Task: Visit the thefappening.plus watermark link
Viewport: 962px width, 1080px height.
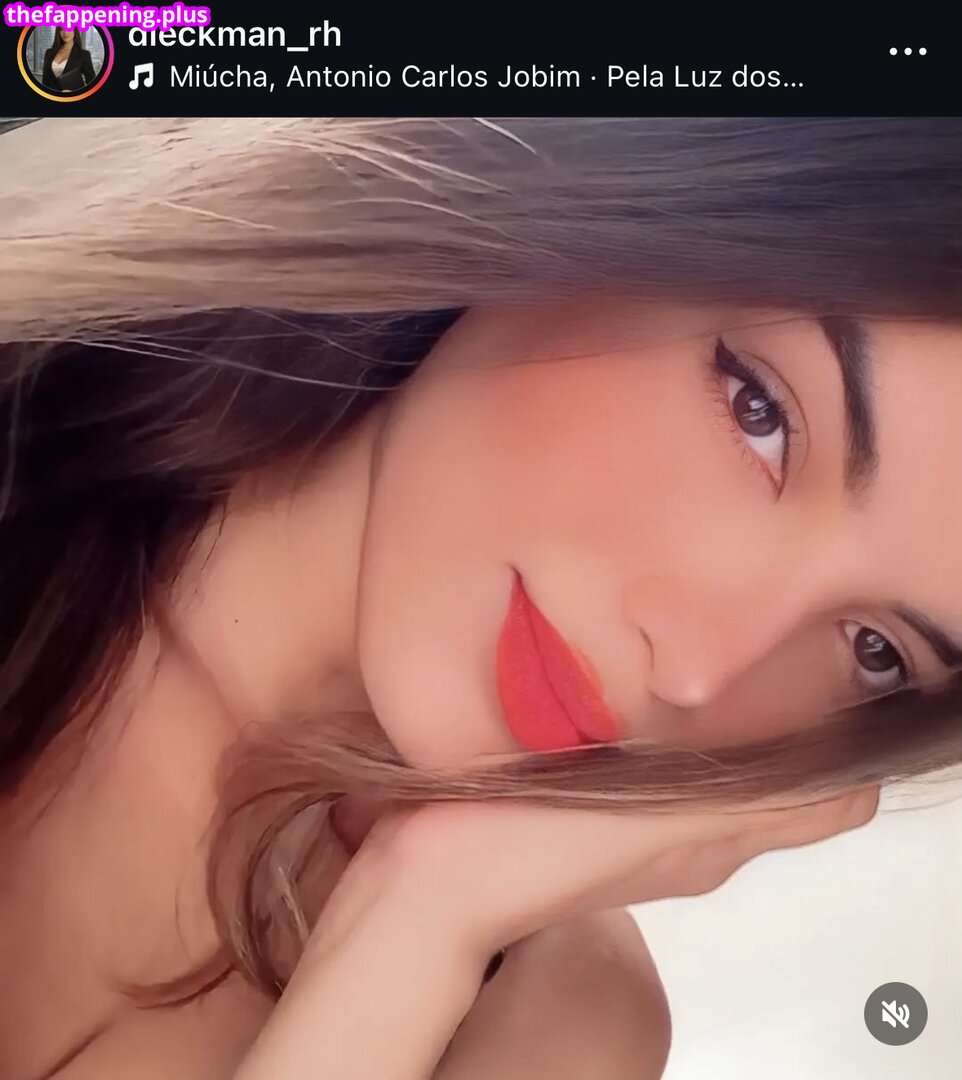Action: (106, 14)
